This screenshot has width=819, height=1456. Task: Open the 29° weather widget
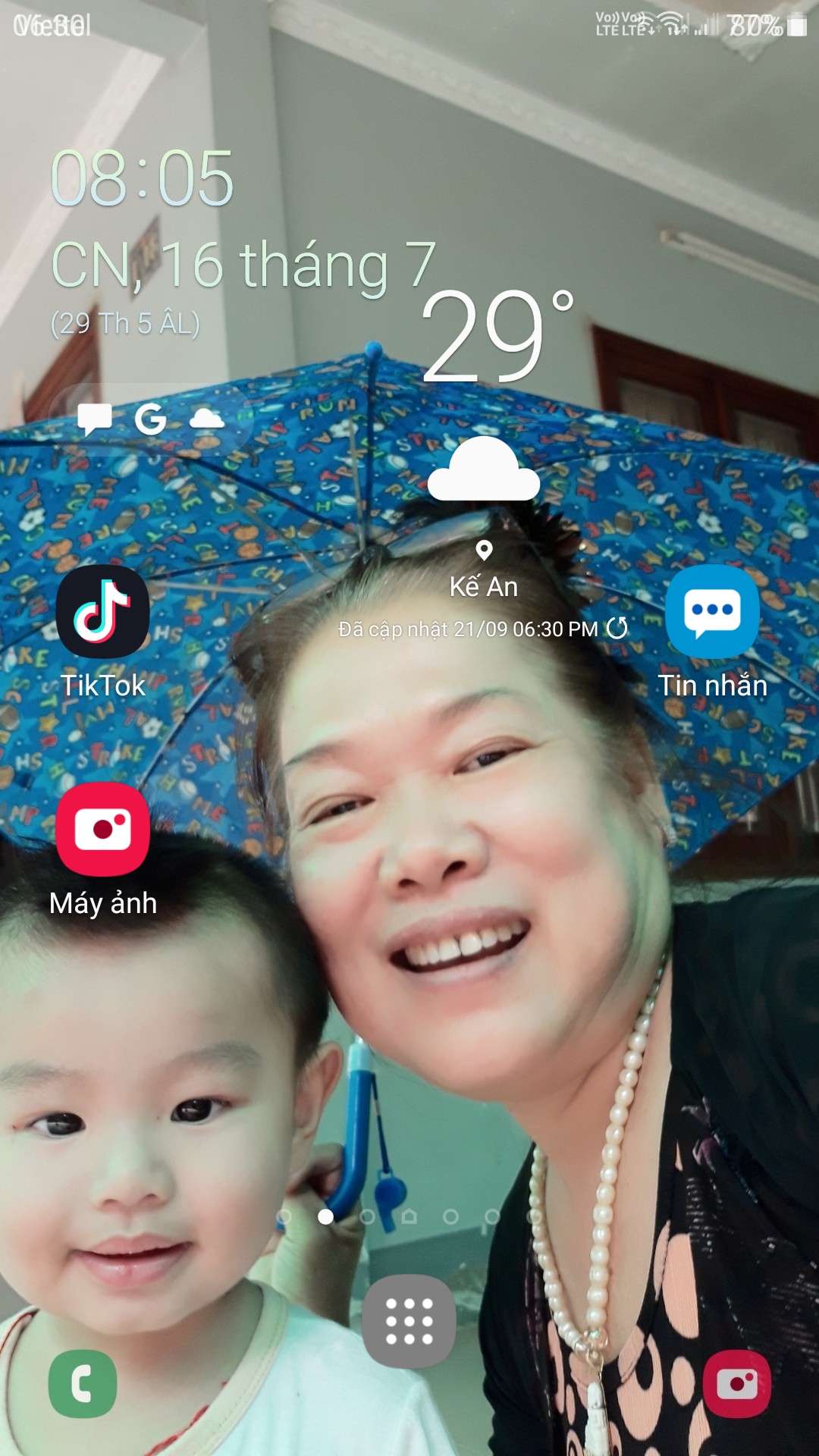pos(497,337)
